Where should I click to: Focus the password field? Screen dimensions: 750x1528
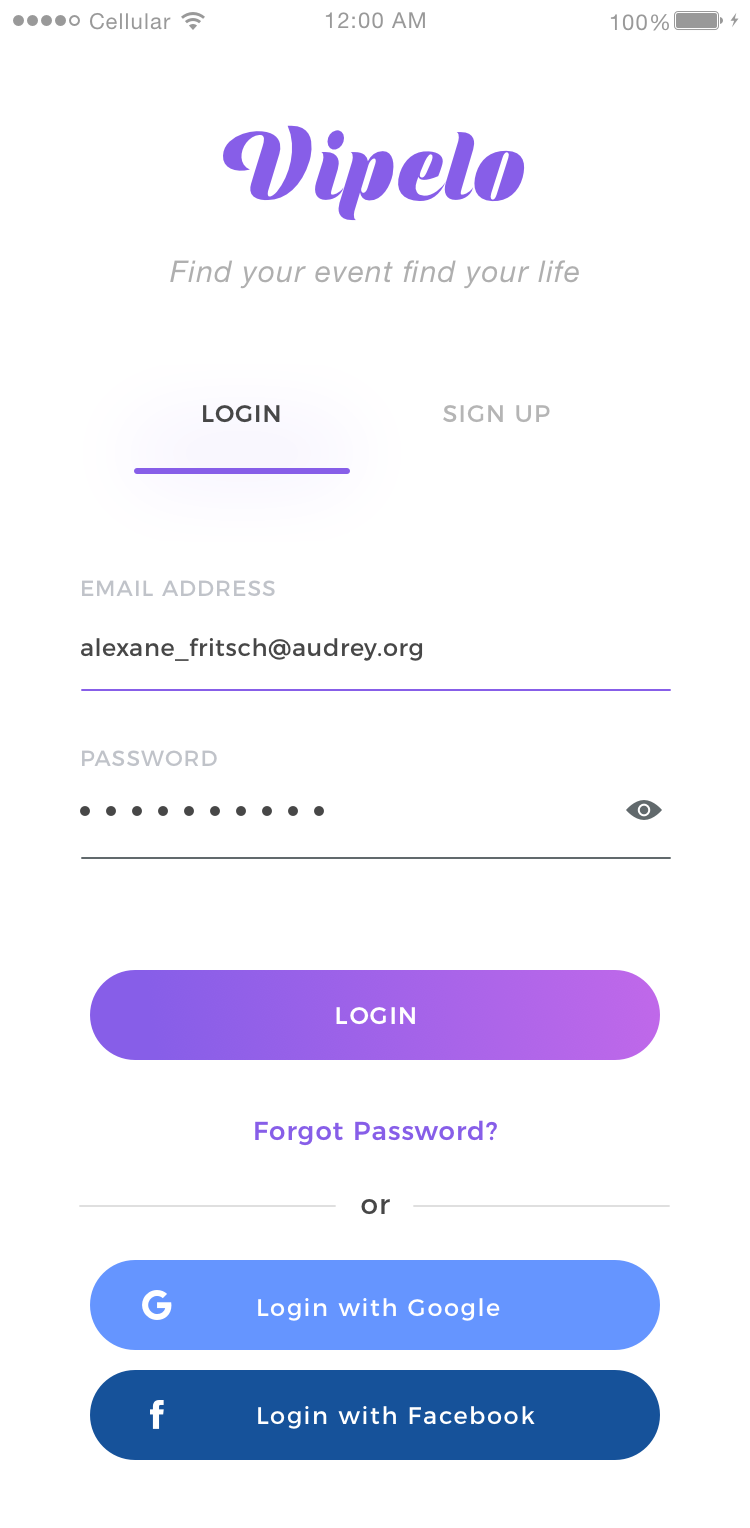click(340, 811)
